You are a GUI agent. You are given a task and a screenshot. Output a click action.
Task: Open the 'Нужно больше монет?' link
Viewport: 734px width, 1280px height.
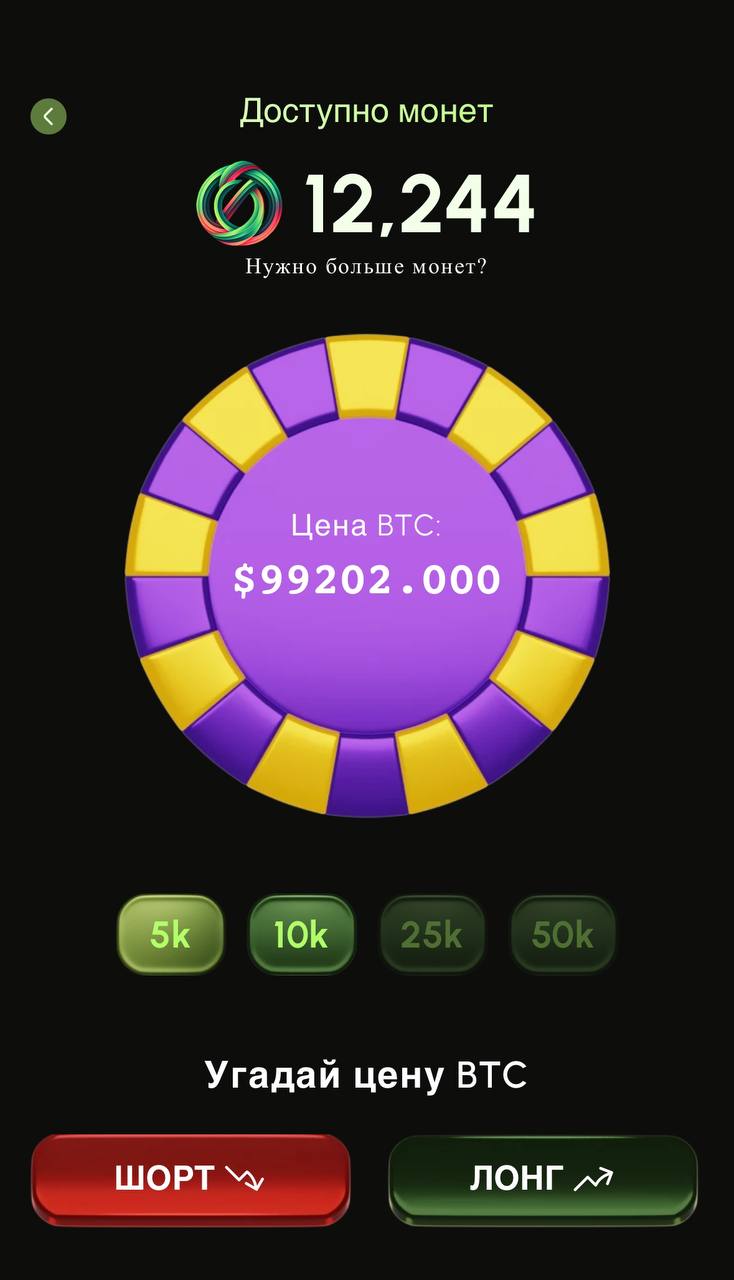point(366,267)
